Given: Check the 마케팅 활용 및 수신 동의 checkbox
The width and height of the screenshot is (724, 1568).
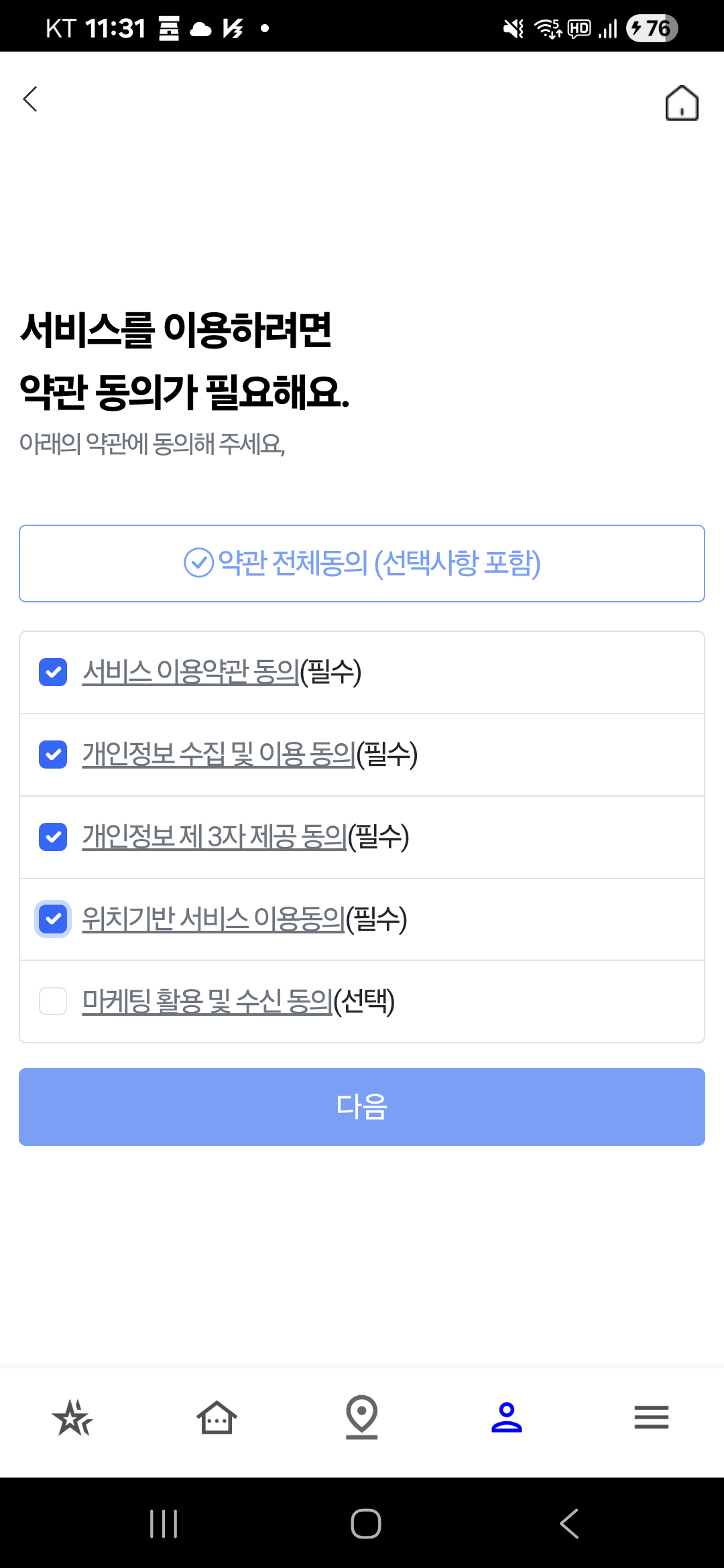Looking at the screenshot, I should point(53,1001).
